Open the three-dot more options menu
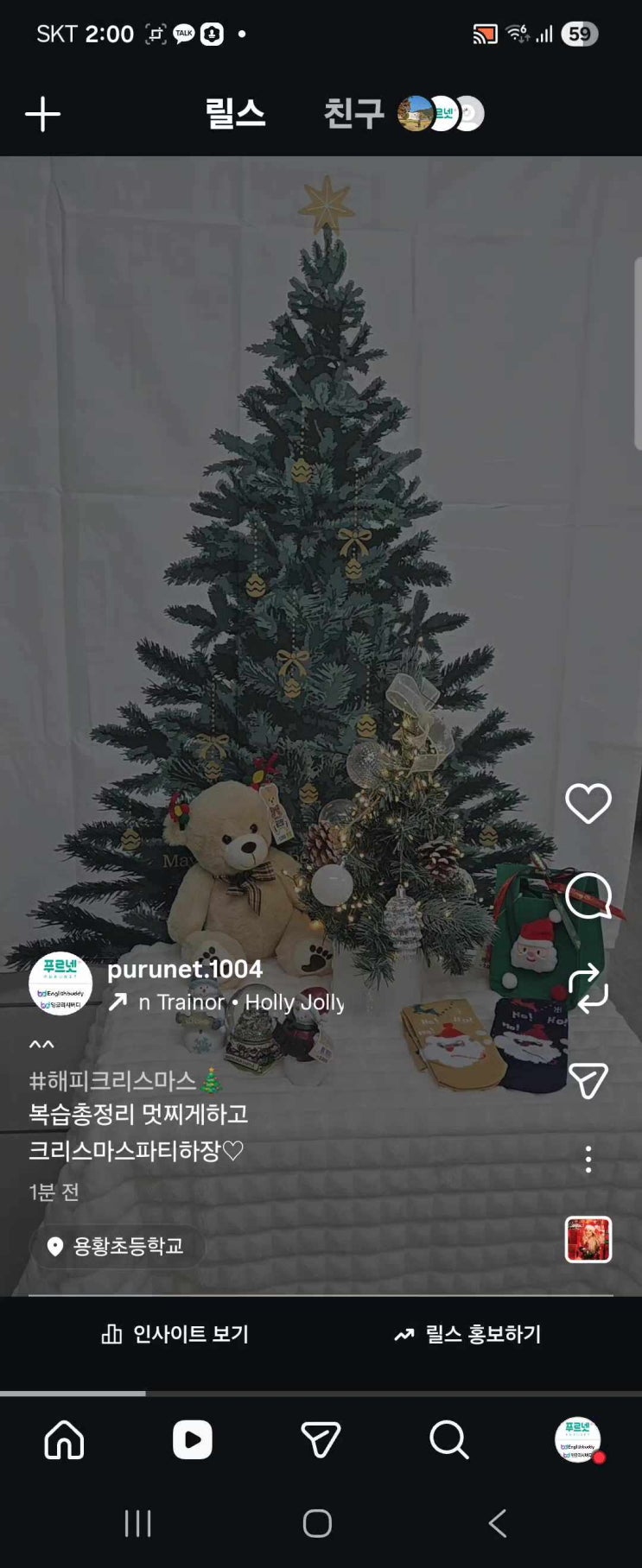The image size is (642, 1568). [x=588, y=1159]
